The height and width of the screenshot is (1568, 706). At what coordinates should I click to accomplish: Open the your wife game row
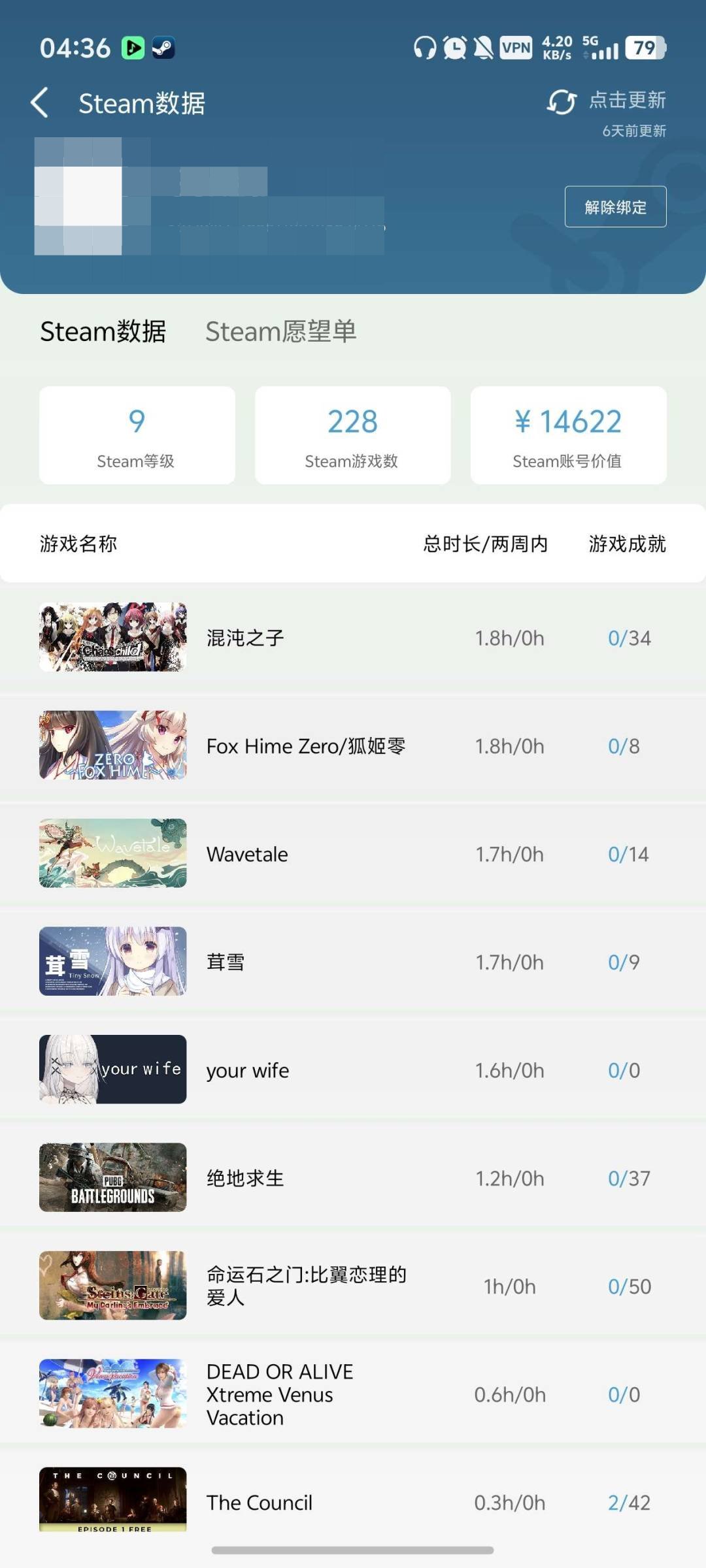(353, 1070)
